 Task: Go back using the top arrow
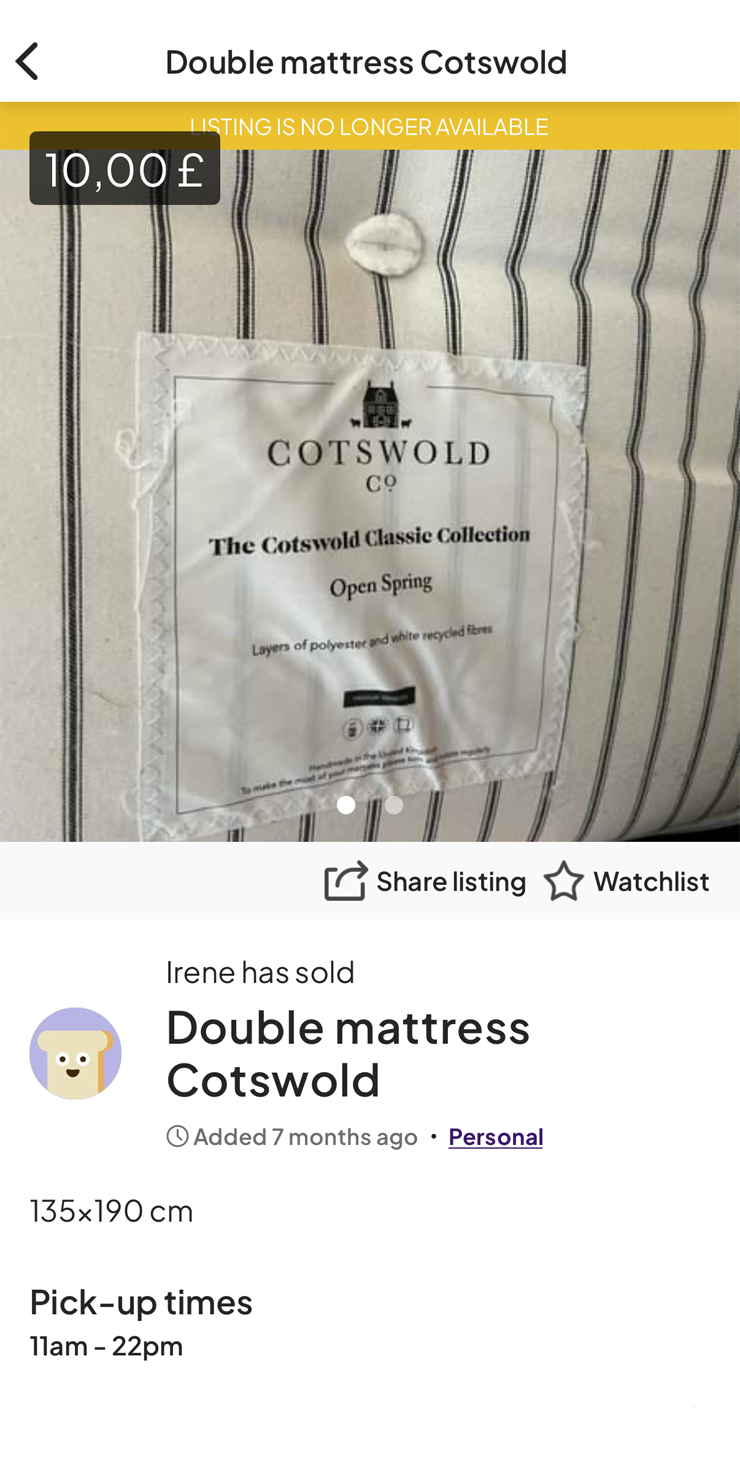pyautogui.click(x=27, y=61)
